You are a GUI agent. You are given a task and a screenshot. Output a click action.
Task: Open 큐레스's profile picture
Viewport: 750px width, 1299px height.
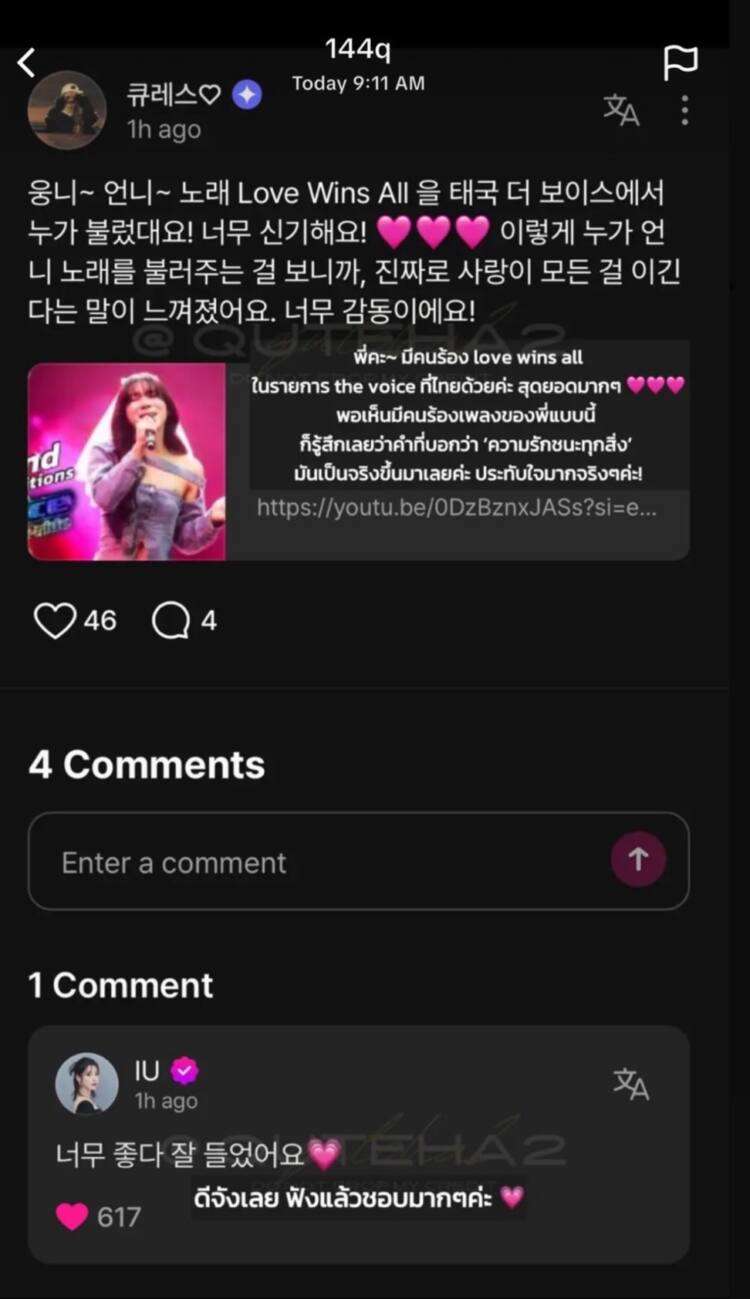click(67, 110)
